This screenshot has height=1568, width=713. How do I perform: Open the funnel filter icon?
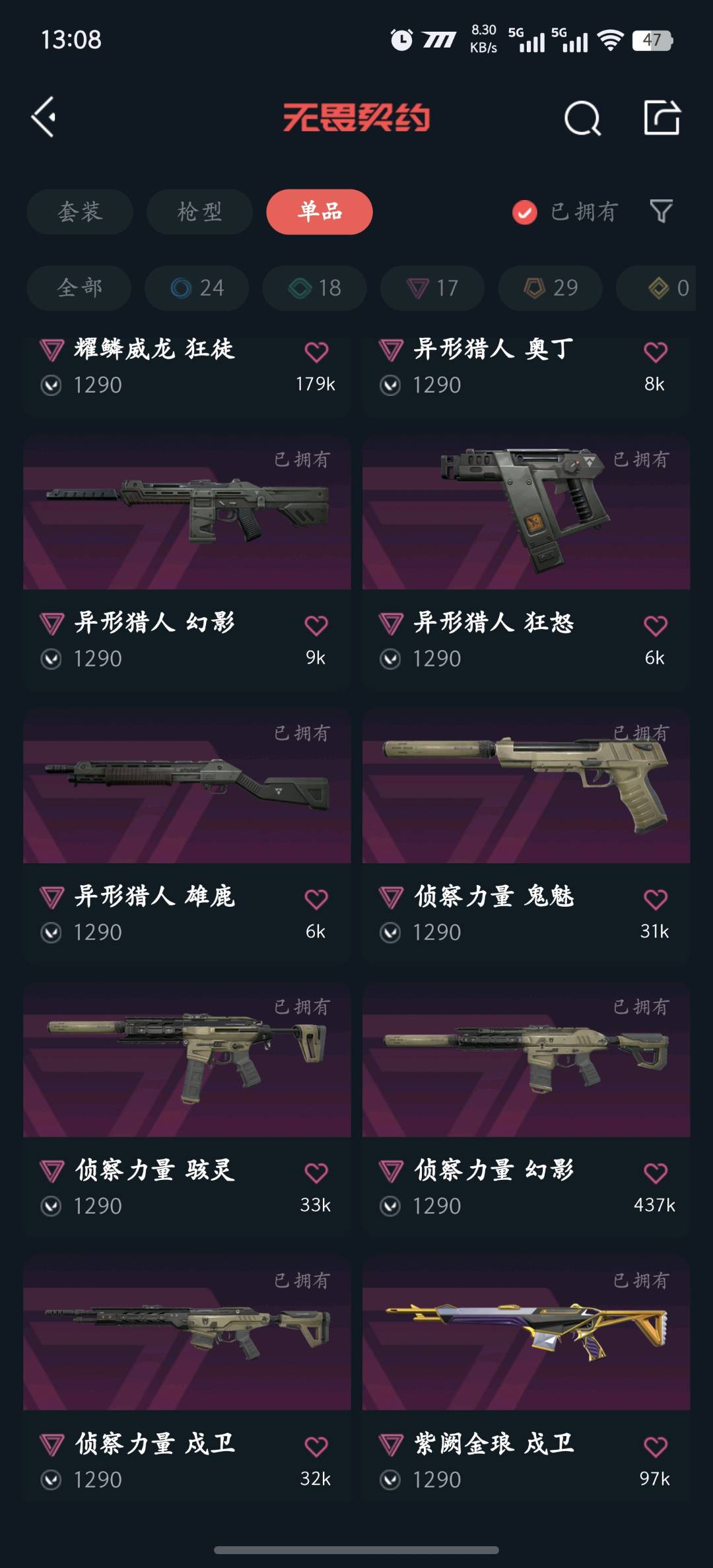661,212
